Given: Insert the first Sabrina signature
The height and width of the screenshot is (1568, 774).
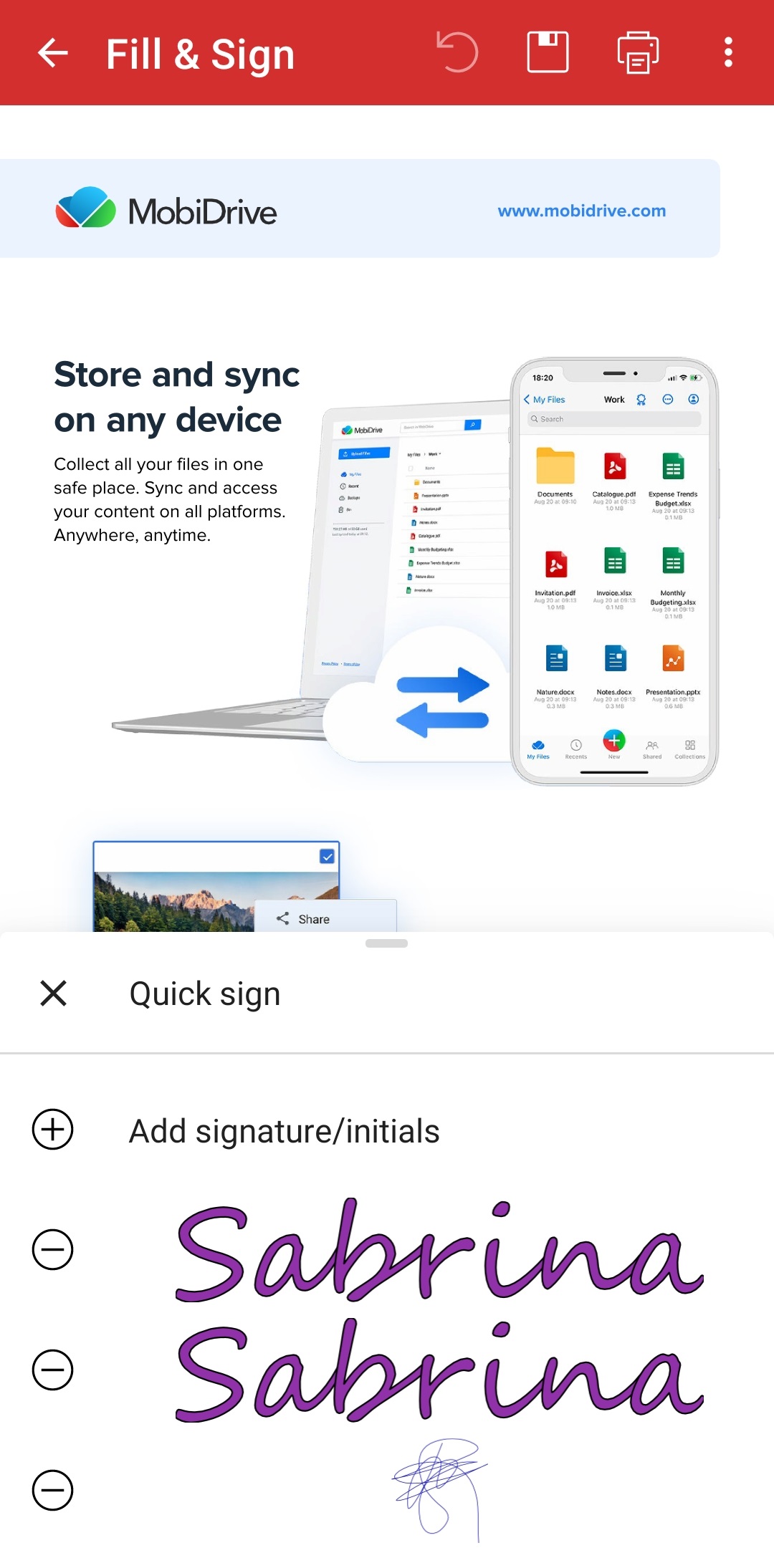Looking at the screenshot, I should point(439,1250).
